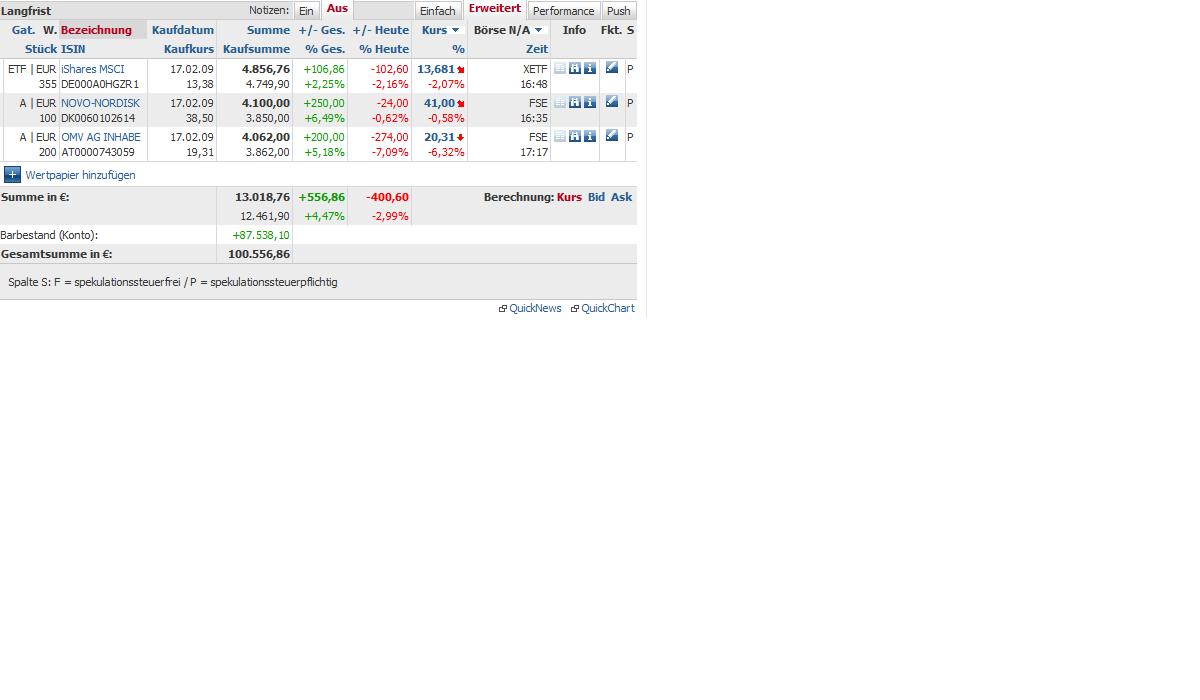Open QuickNews
Viewport: 1200px width, 700px height.
(x=535, y=308)
